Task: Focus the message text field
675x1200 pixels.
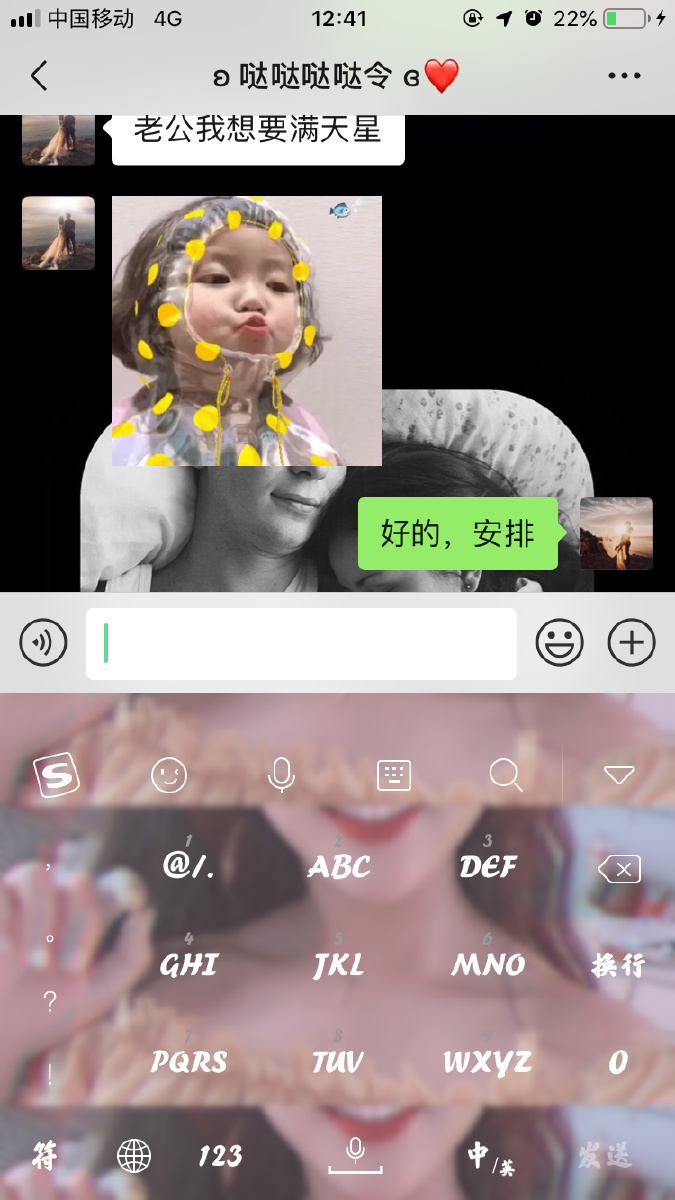Action: (x=301, y=644)
